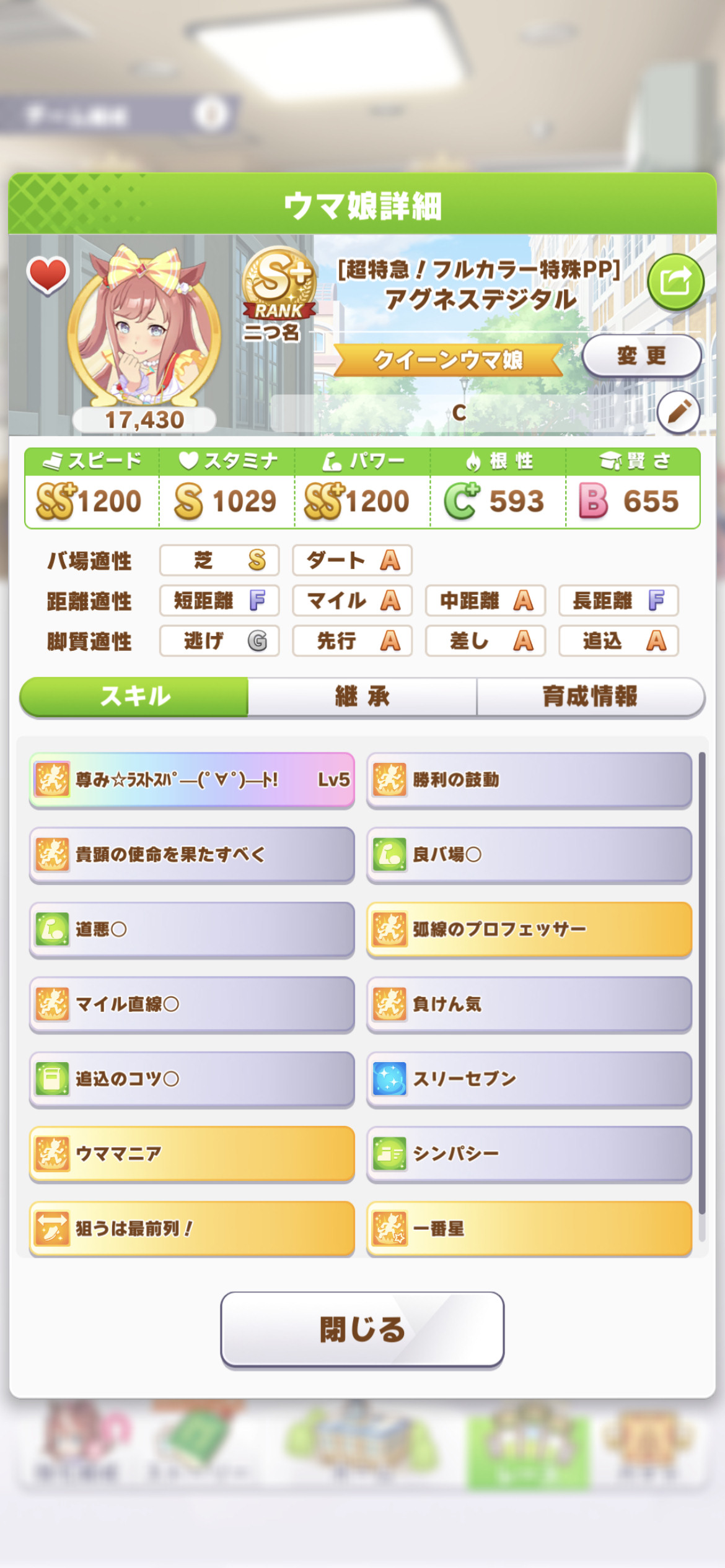Open the 負けん気 skill

[529, 1004]
